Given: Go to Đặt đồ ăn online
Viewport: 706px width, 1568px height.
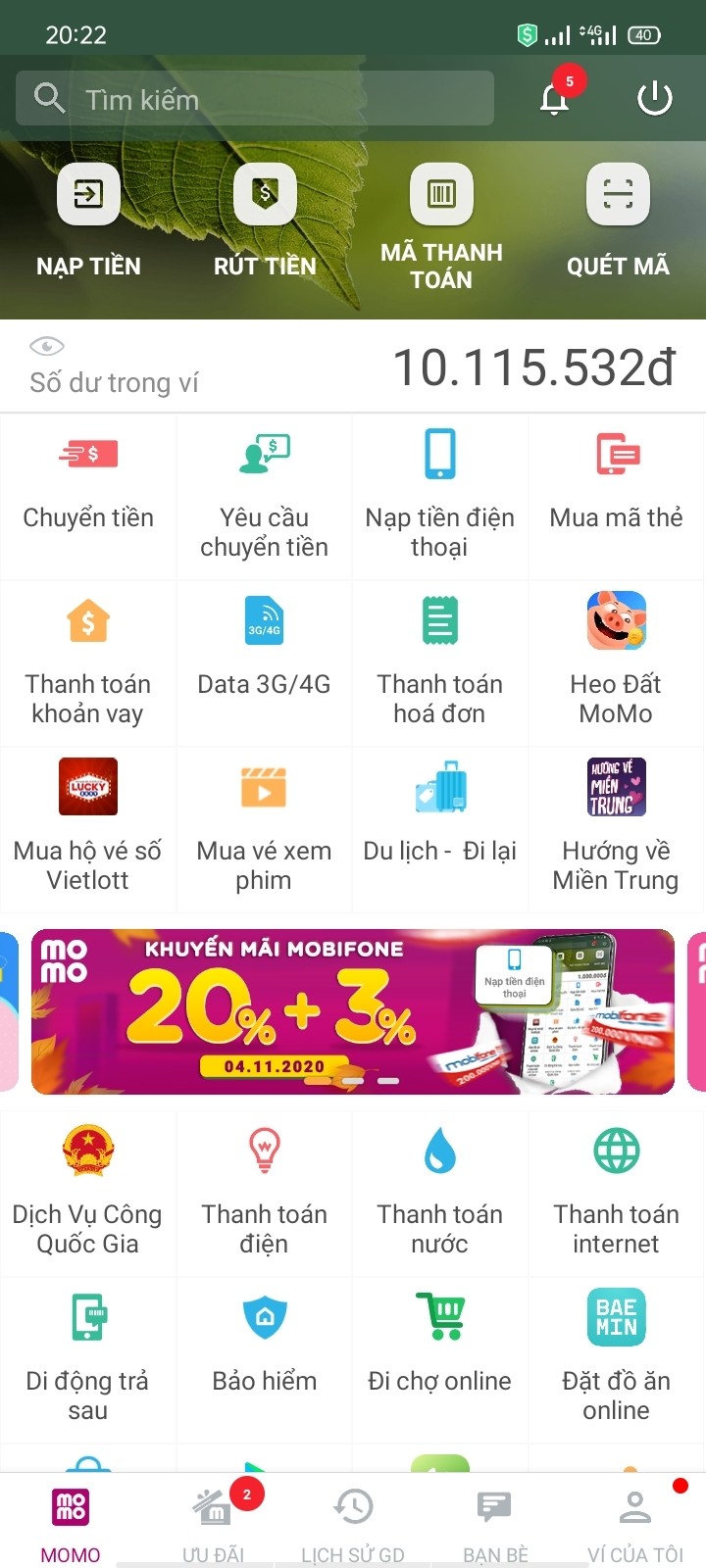Looking at the screenshot, I should pos(616,1357).
